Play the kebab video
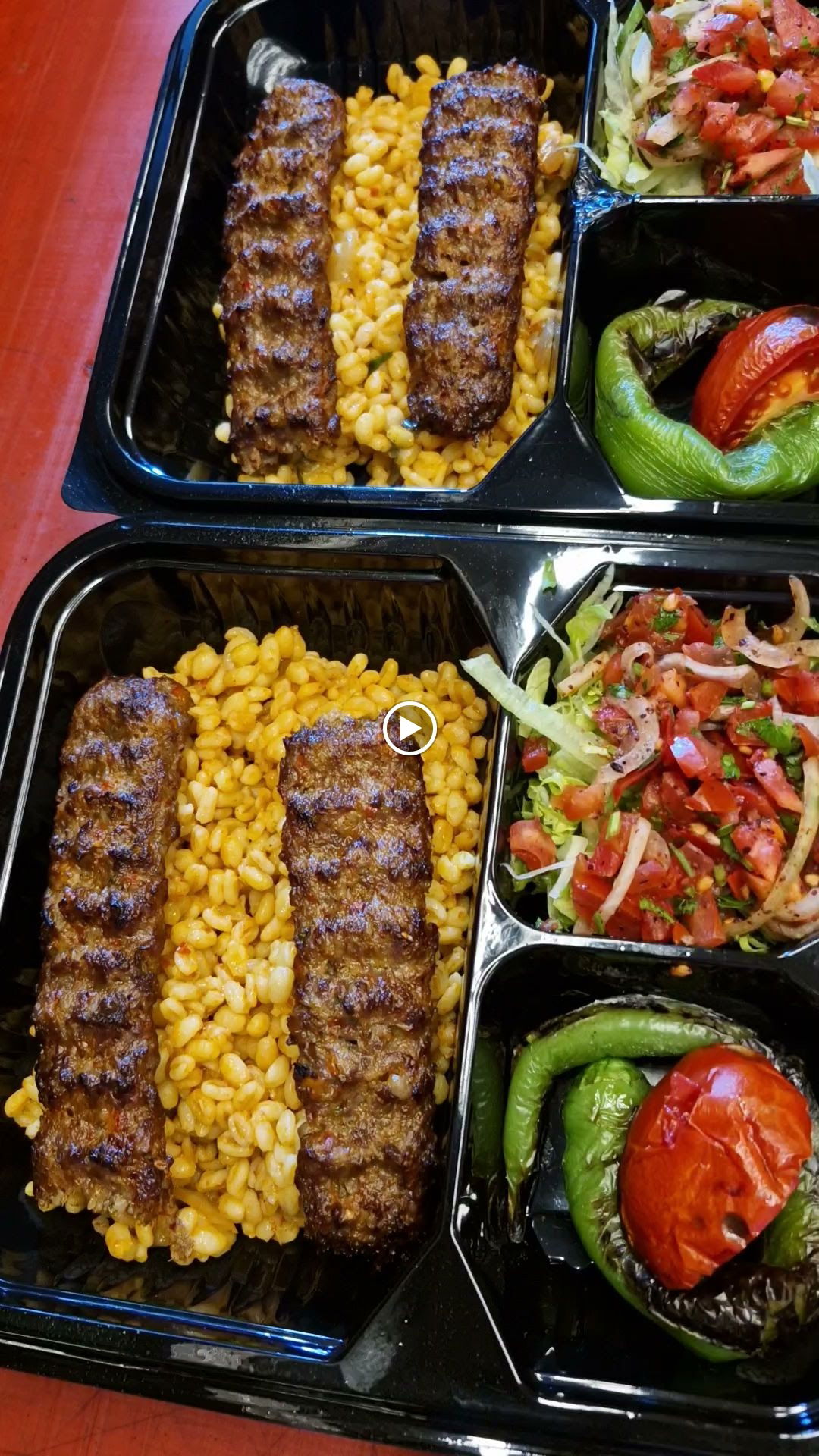Screen dimensions: 819x1456 [409, 729]
